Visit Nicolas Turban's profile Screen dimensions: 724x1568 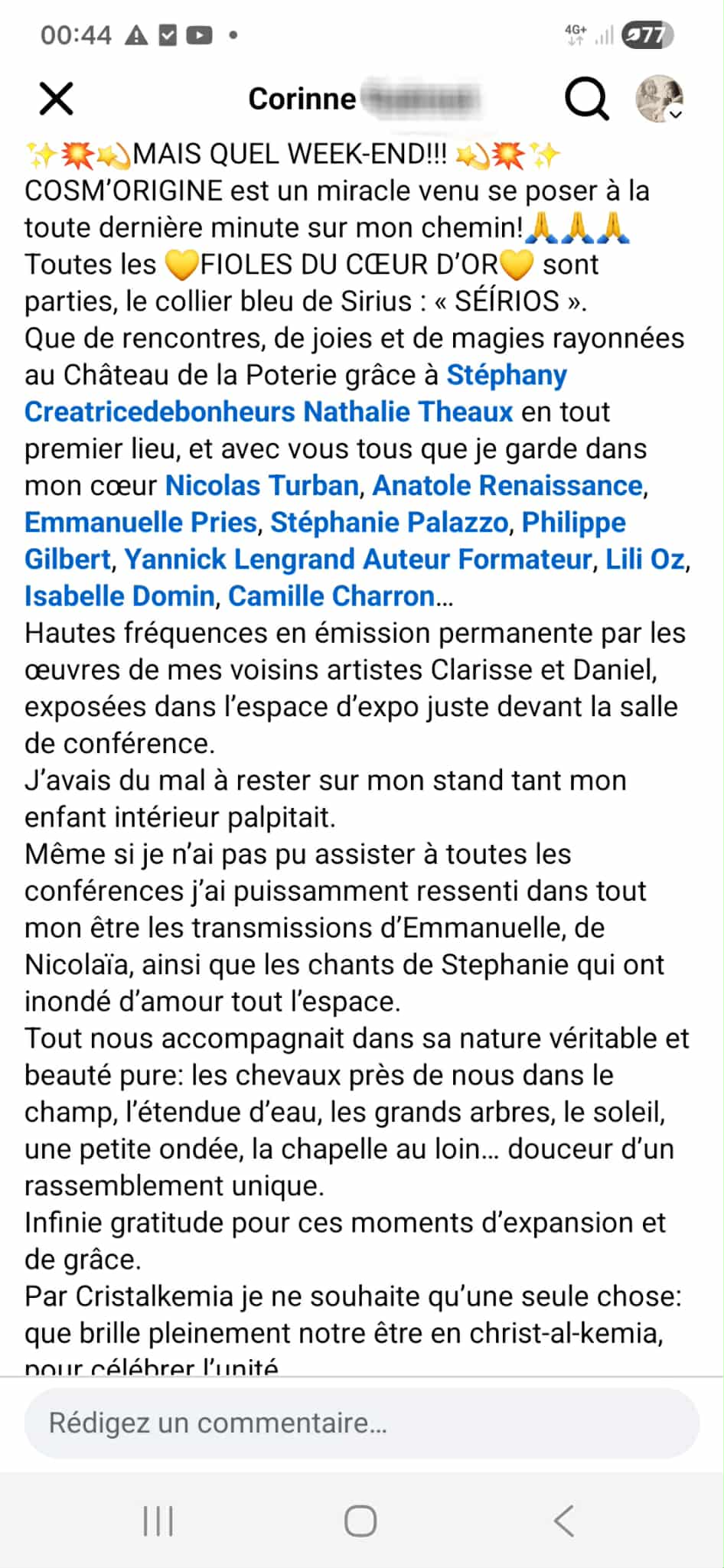click(x=262, y=485)
